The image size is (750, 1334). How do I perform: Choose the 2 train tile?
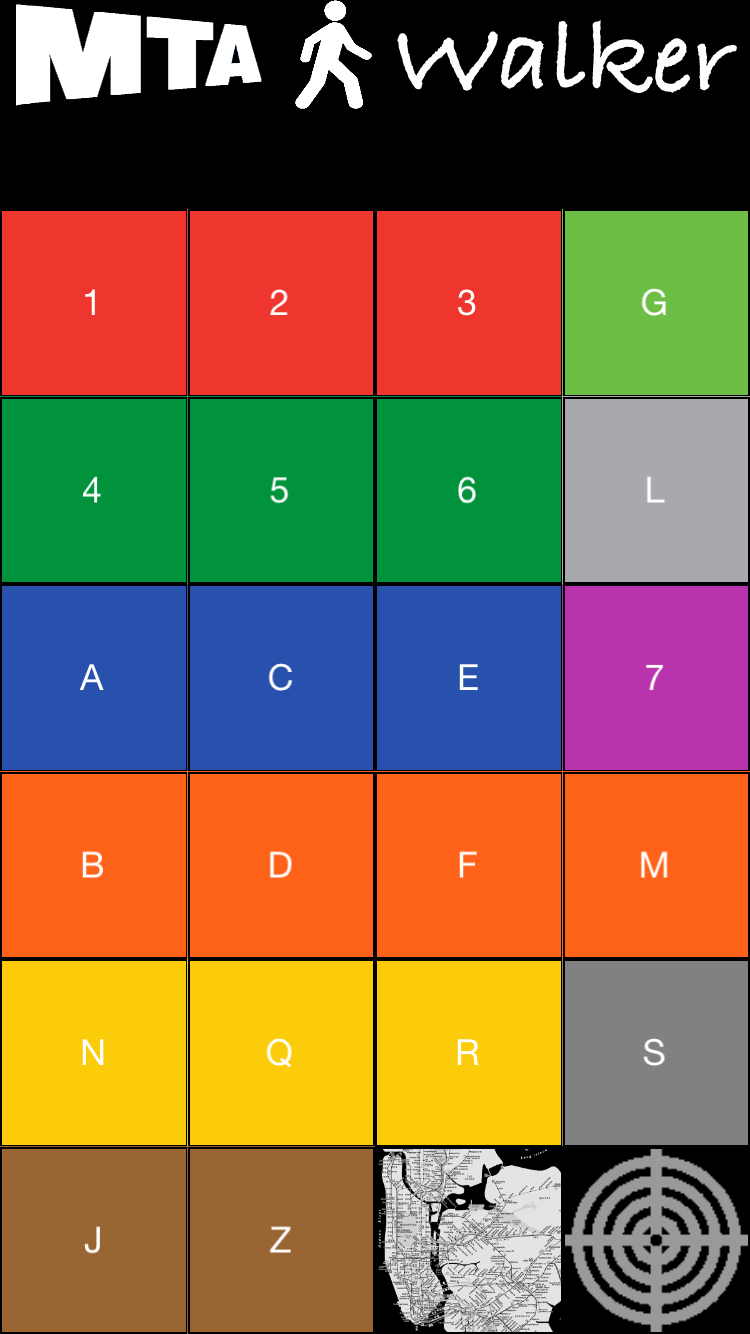280,303
